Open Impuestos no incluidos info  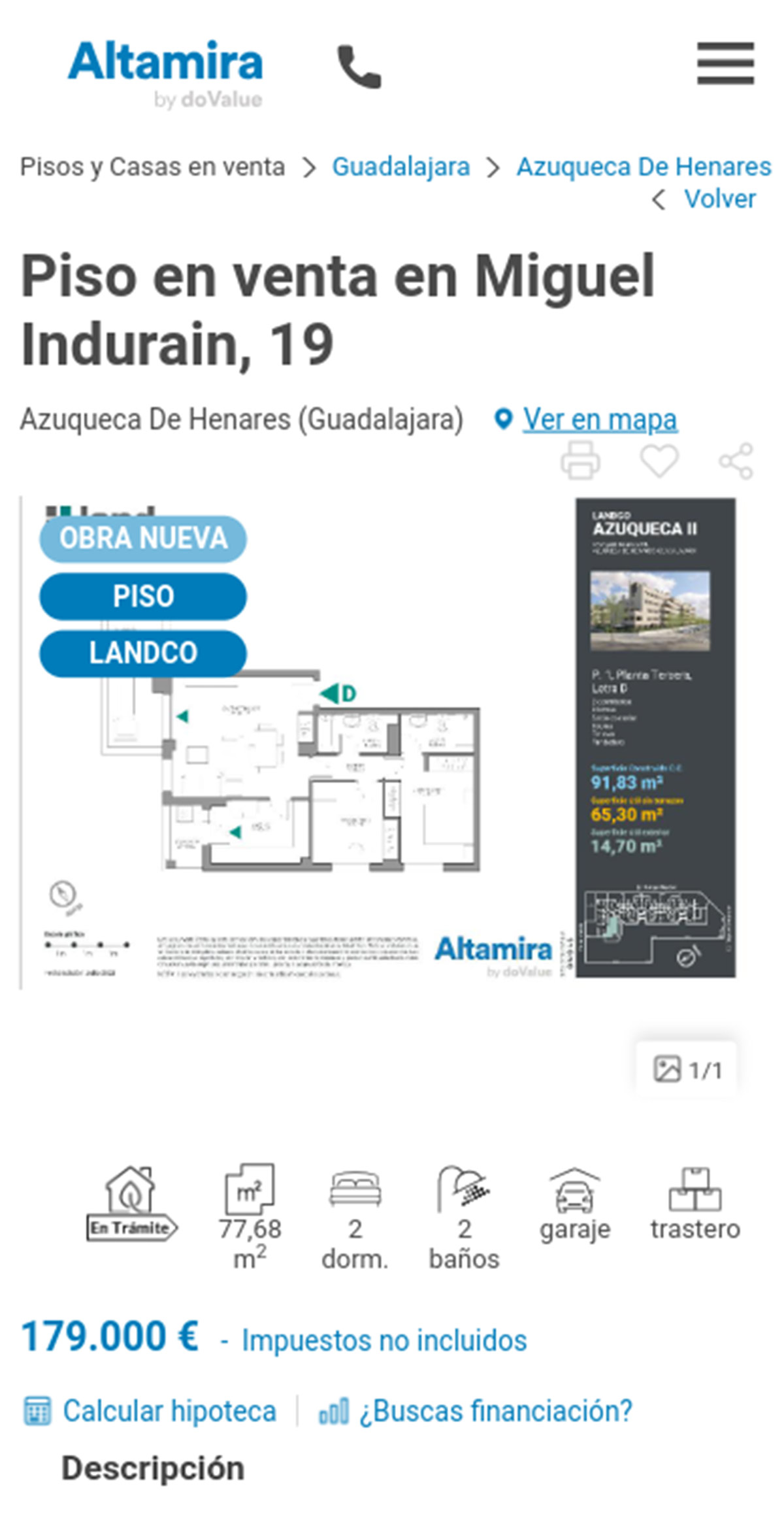pyautogui.click(x=384, y=1340)
